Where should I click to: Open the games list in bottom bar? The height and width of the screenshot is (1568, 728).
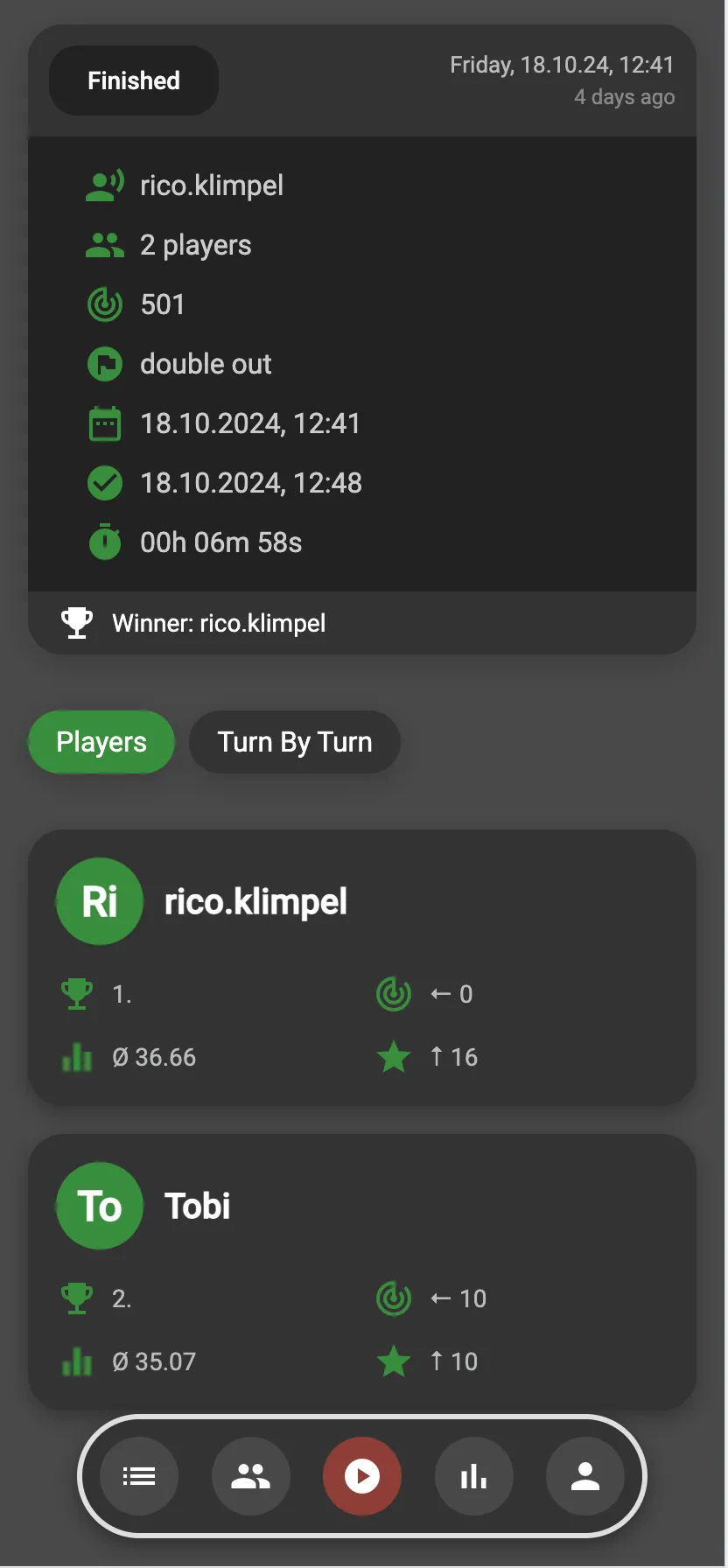[139, 1477]
